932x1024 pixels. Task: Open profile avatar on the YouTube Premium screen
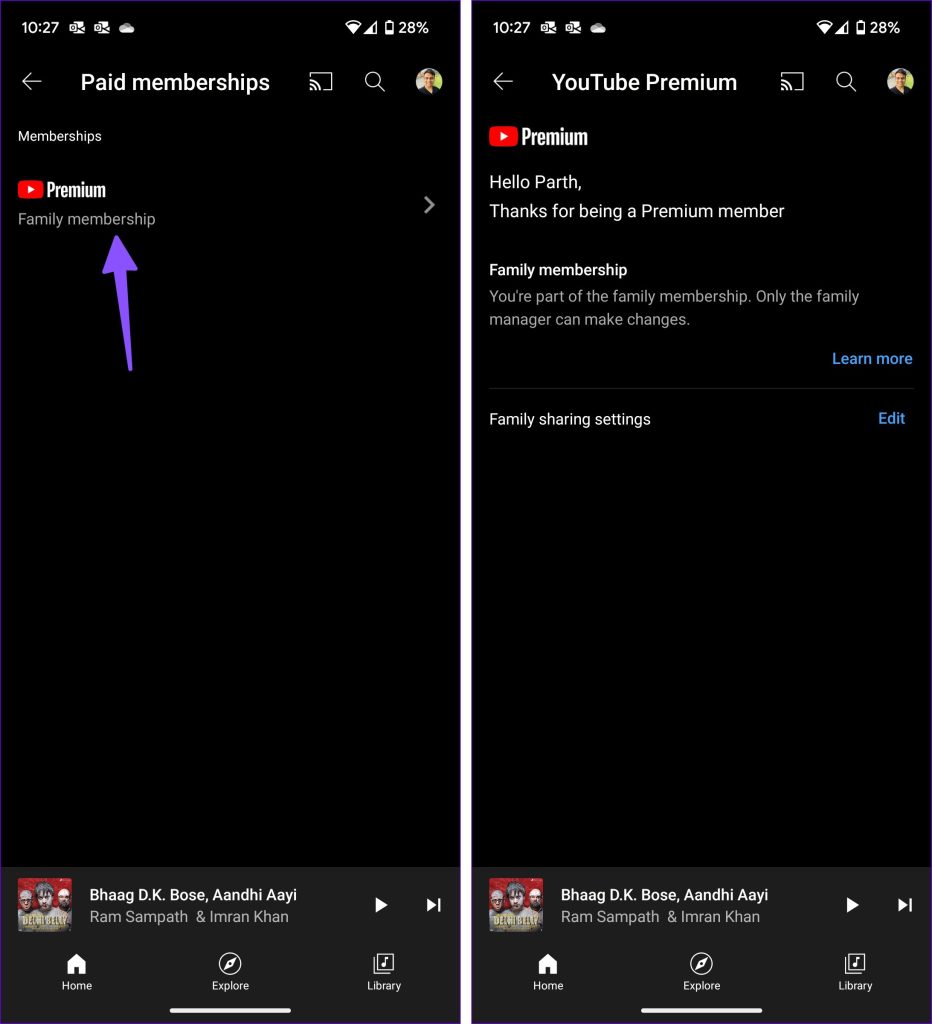[900, 82]
